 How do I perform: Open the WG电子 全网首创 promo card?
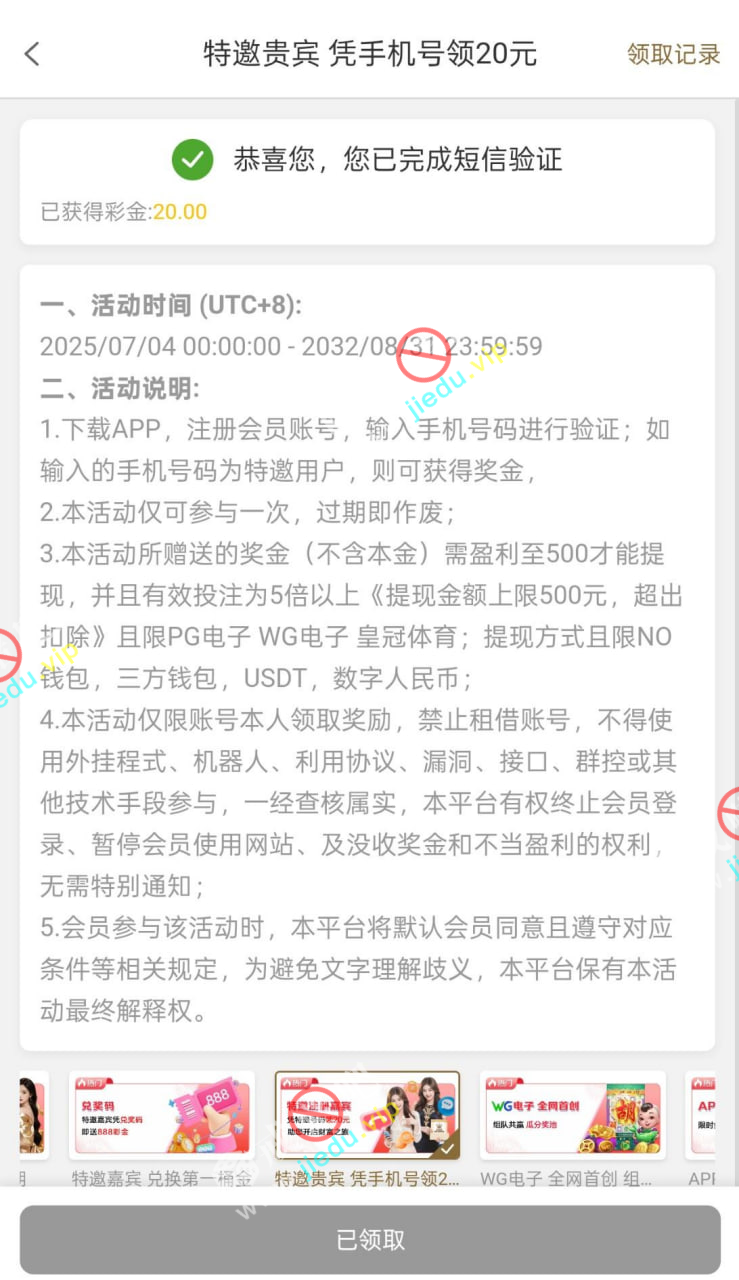click(x=572, y=1116)
